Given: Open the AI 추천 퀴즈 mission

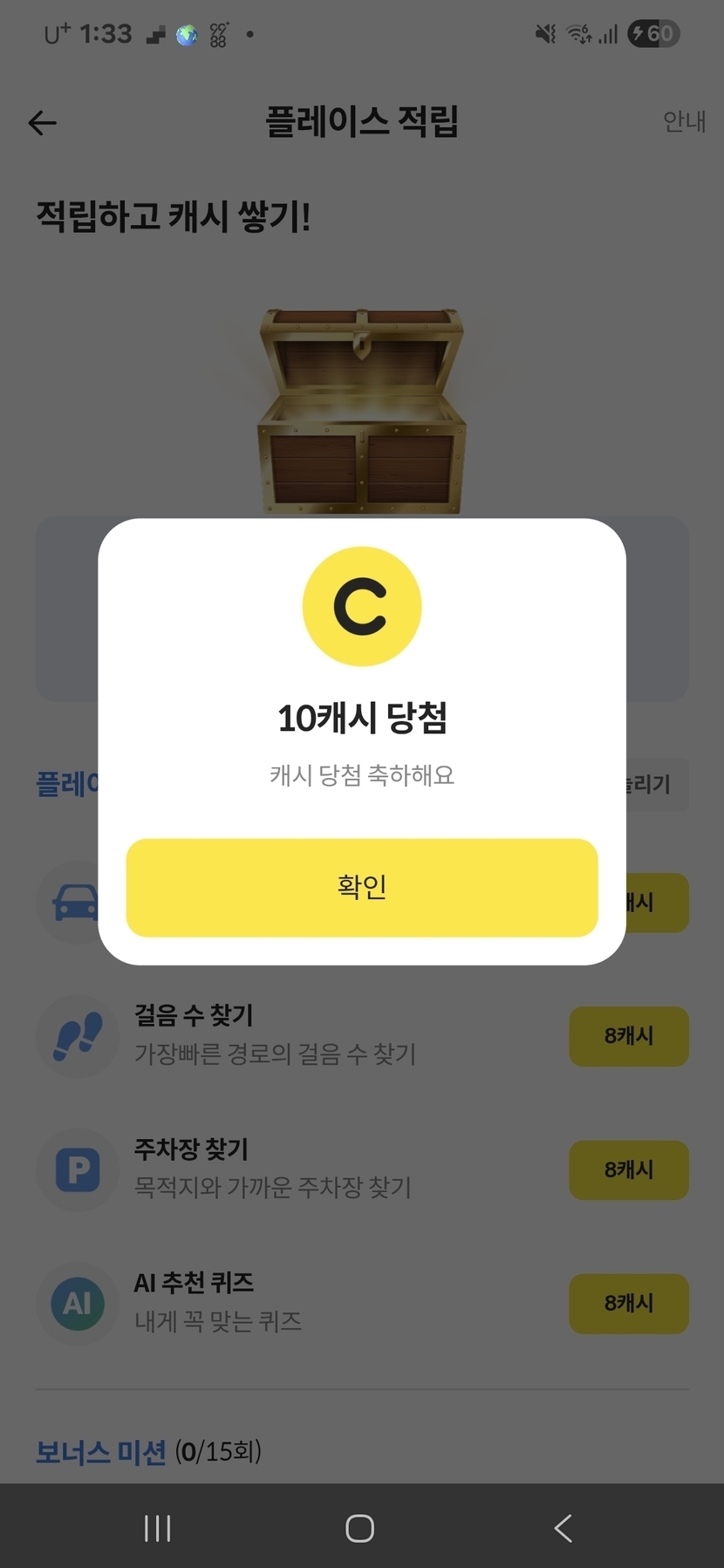Looking at the screenshot, I should point(218,1302).
